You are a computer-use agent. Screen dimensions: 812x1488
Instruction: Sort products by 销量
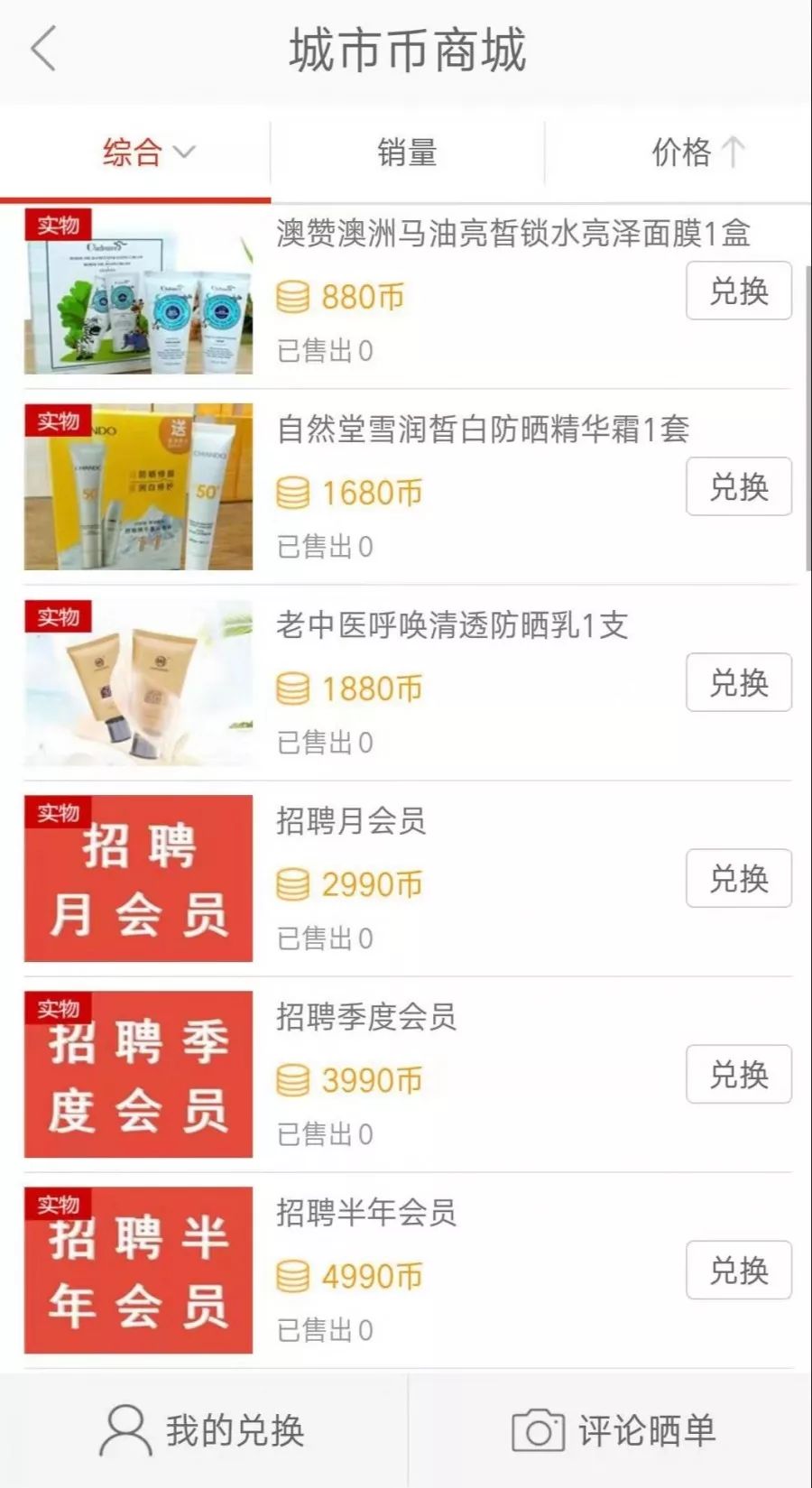(407, 152)
